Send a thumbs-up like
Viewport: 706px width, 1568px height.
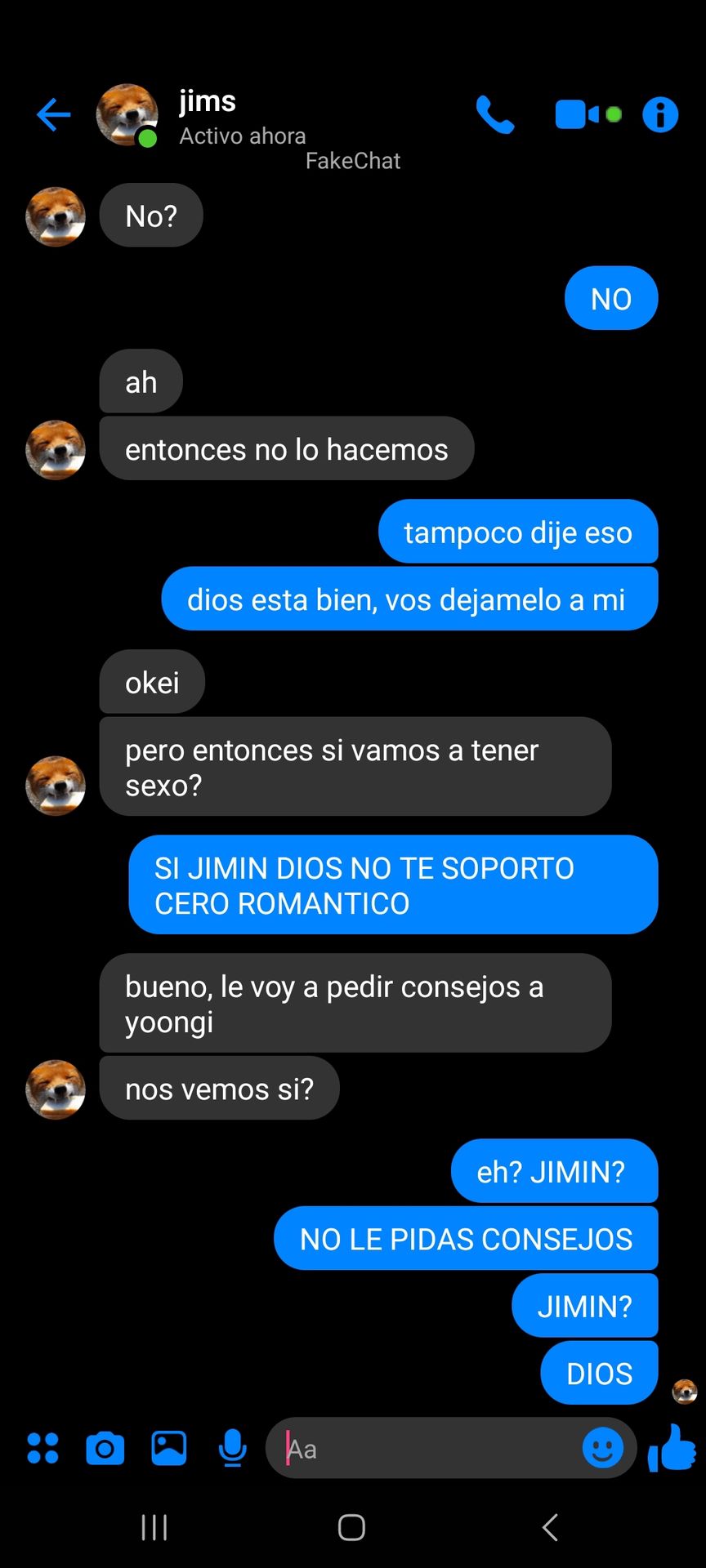(672, 1447)
